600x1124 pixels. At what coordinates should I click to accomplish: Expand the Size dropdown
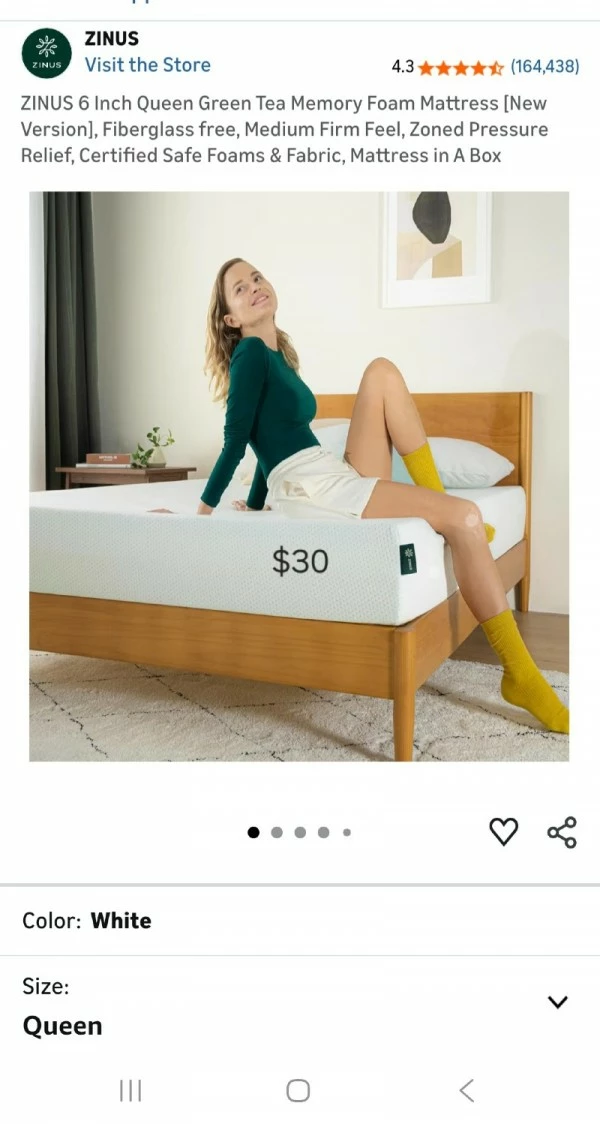click(558, 1002)
